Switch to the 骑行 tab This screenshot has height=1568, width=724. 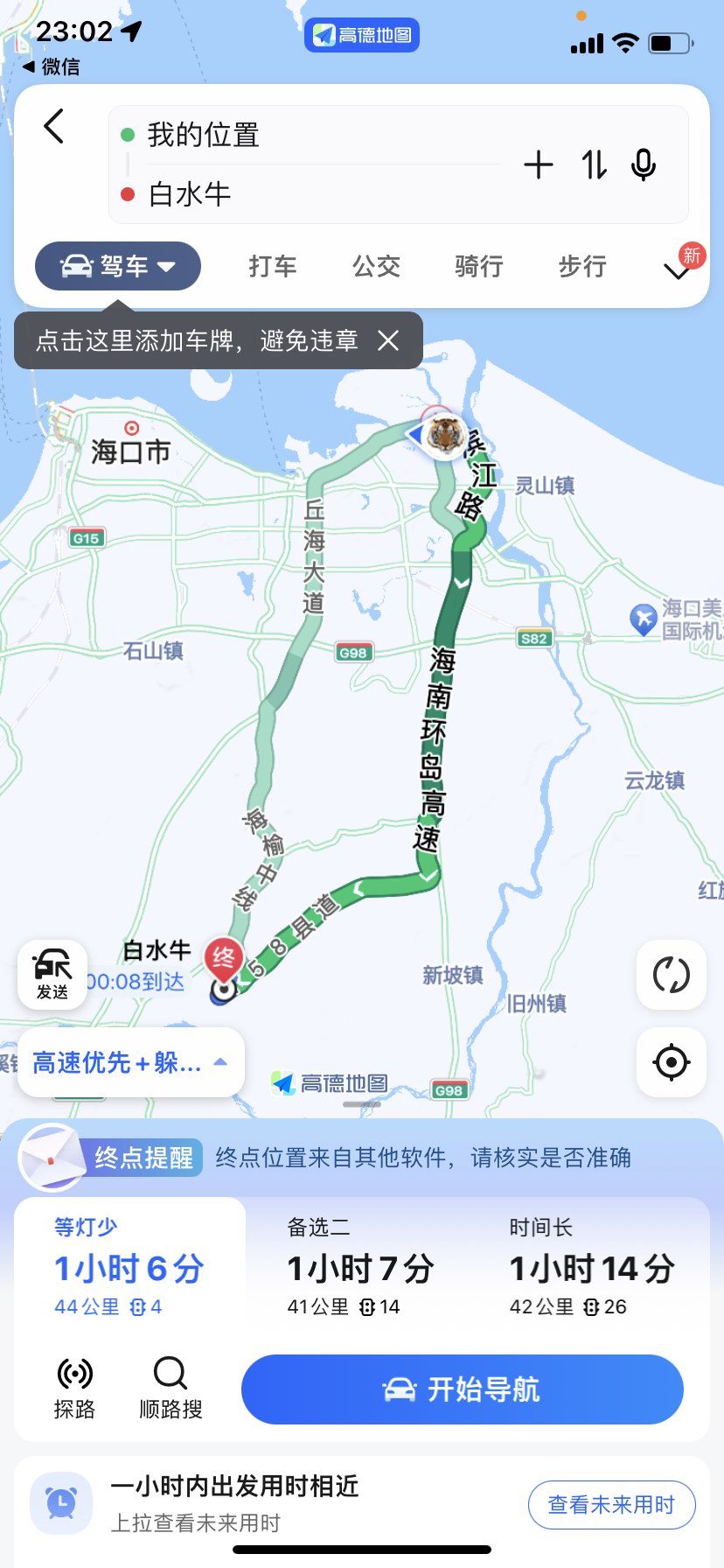[479, 266]
